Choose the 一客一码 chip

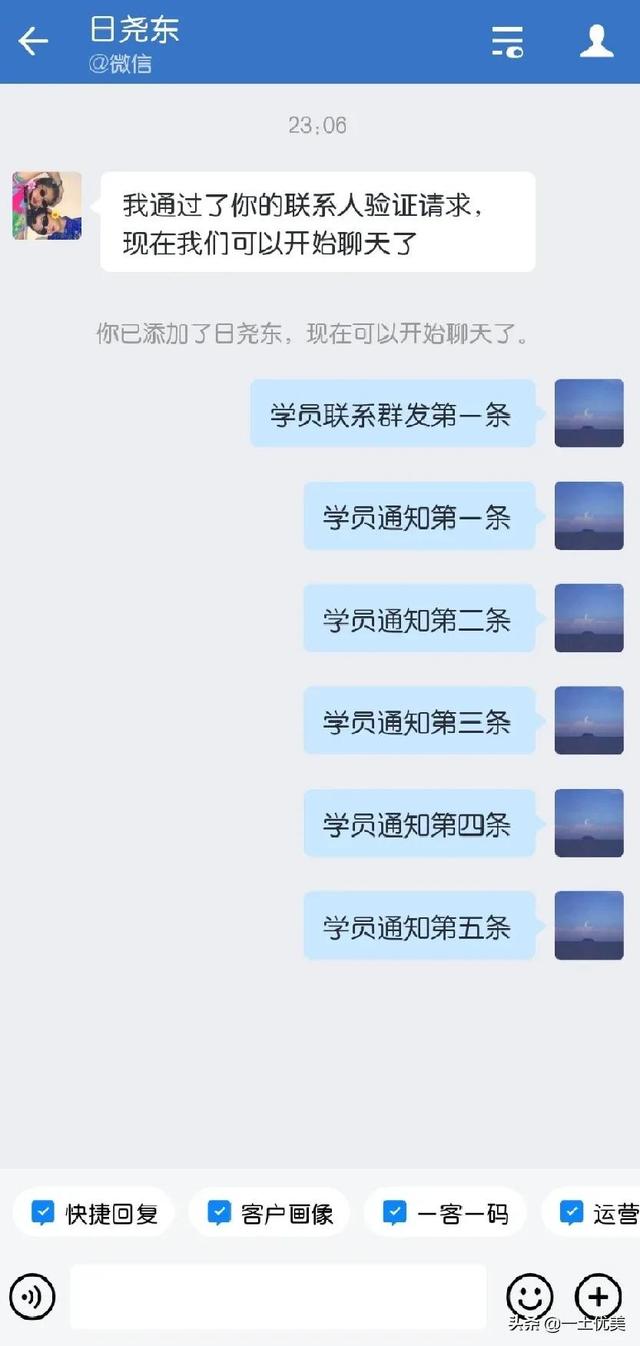[x=445, y=1213]
